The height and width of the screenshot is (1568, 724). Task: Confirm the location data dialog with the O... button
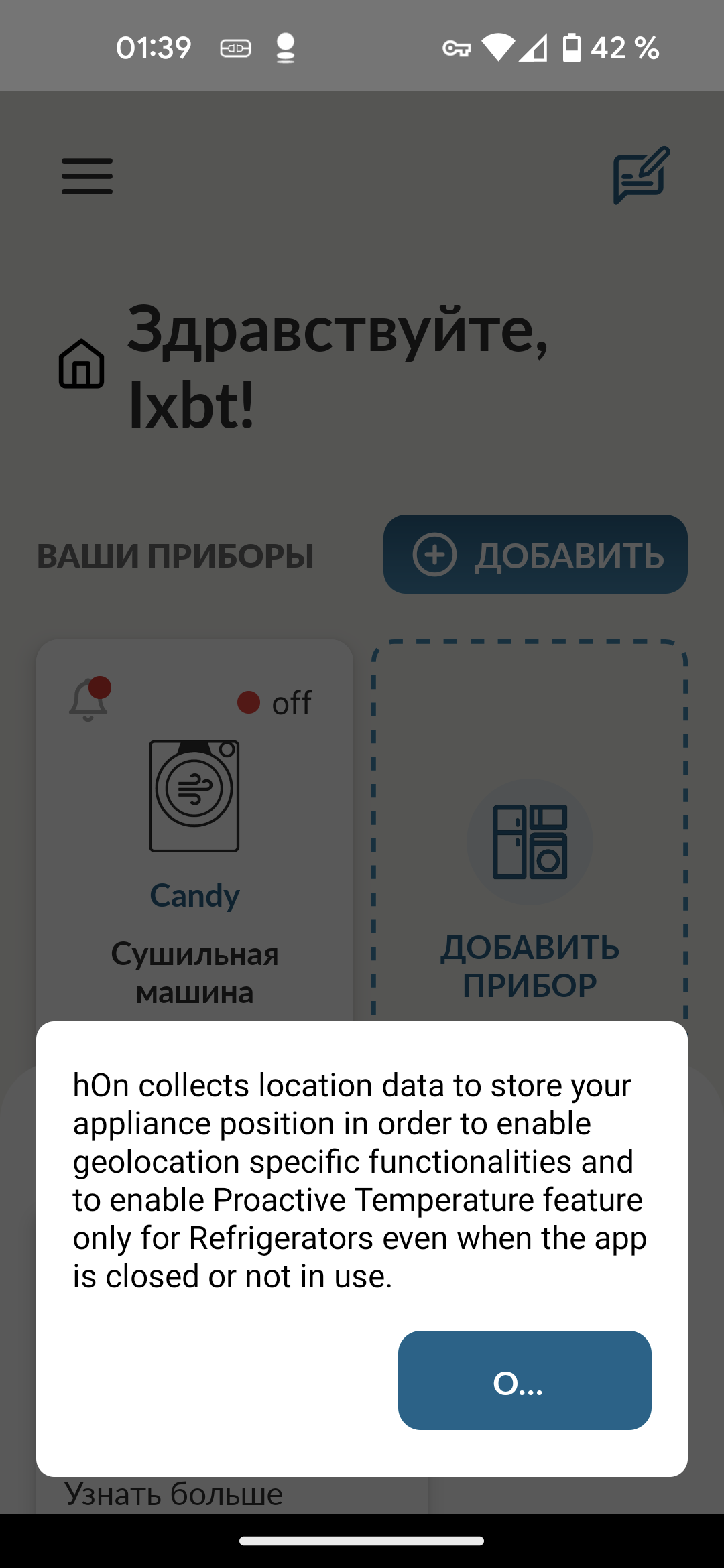click(524, 1380)
